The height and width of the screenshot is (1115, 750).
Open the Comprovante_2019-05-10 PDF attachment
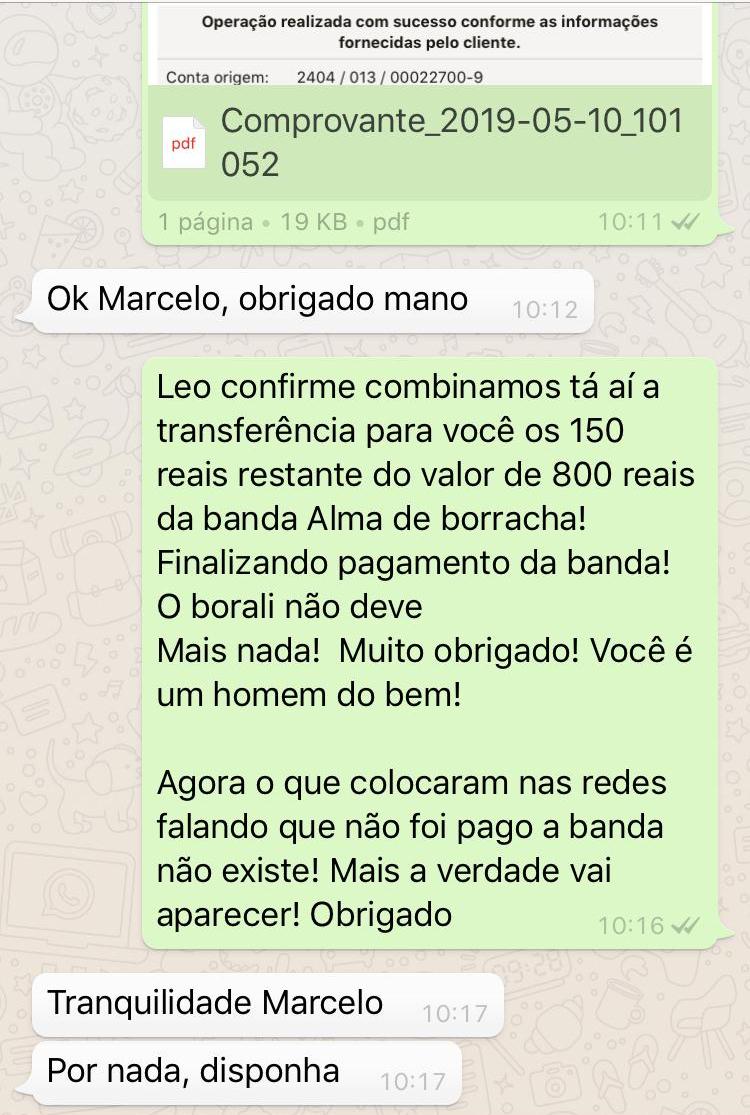point(430,142)
